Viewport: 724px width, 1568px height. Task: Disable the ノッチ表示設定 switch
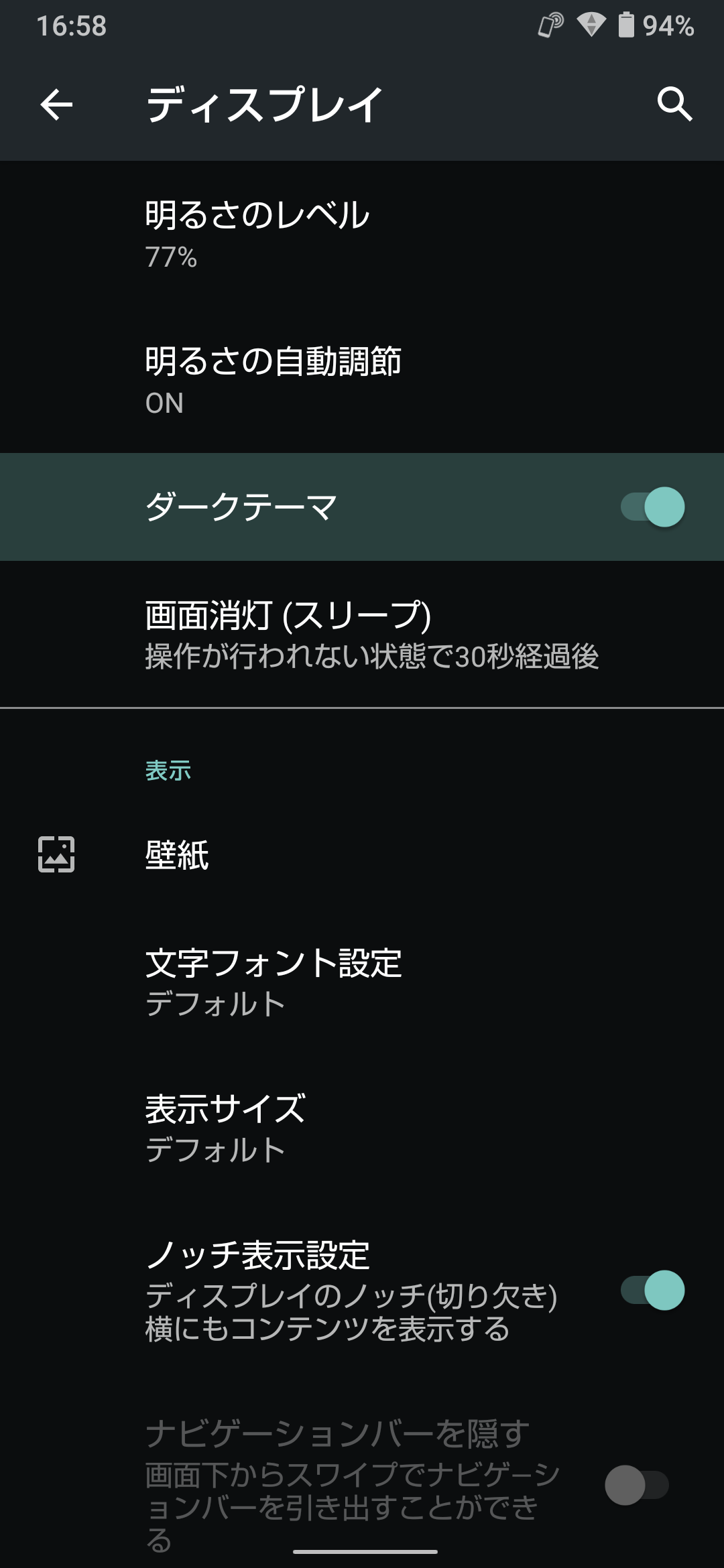tap(652, 1291)
